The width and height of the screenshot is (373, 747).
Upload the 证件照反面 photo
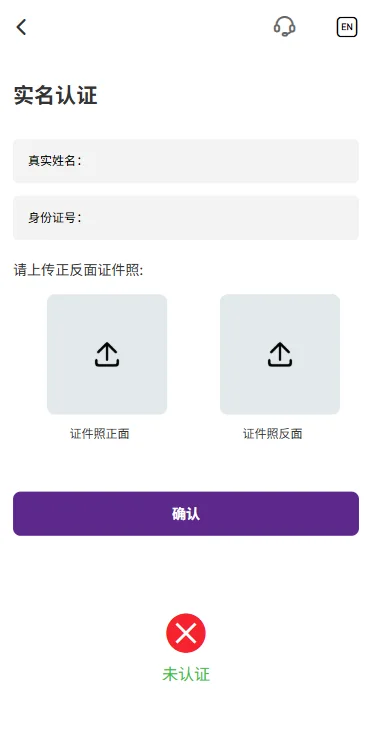(x=280, y=354)
